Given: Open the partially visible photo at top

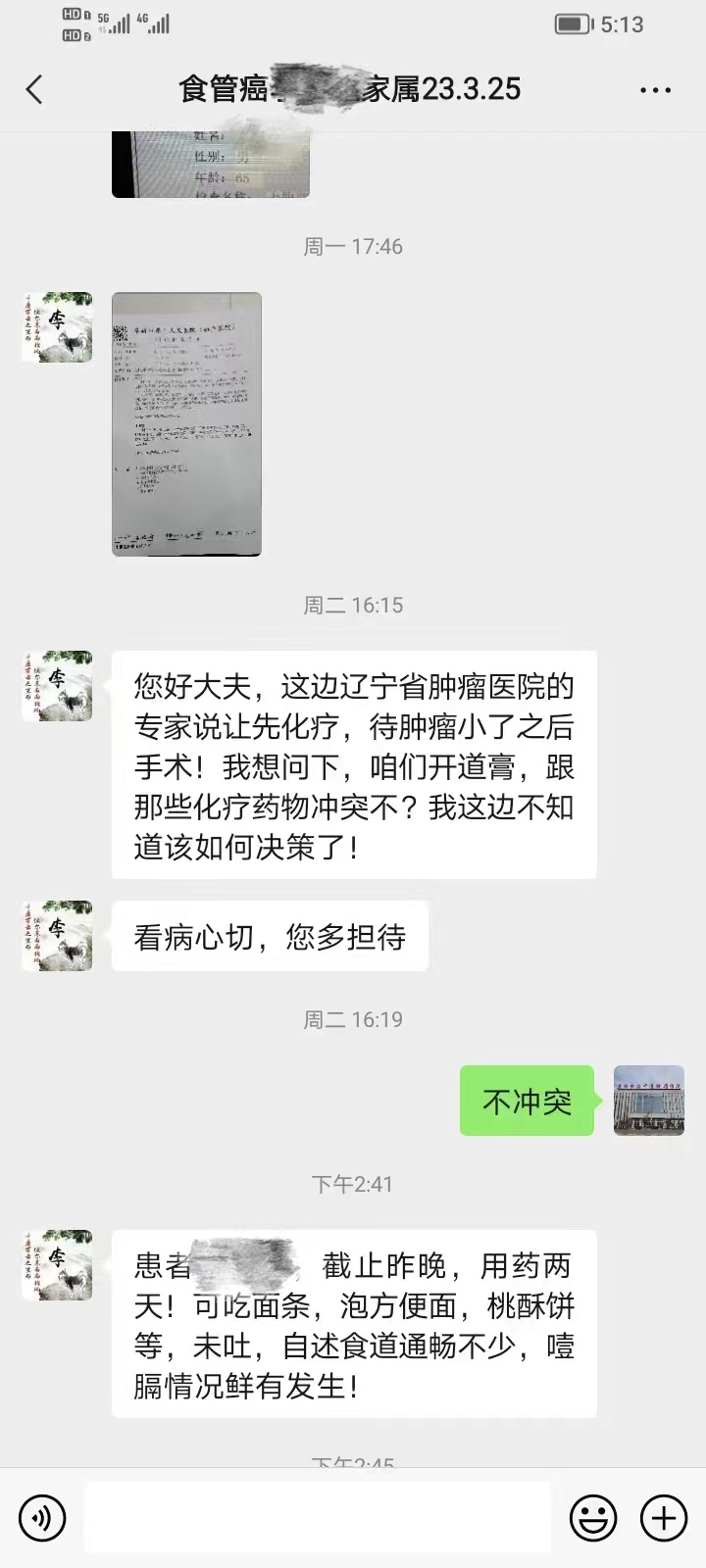Looking at the screenshot, I should coord(210,165).
